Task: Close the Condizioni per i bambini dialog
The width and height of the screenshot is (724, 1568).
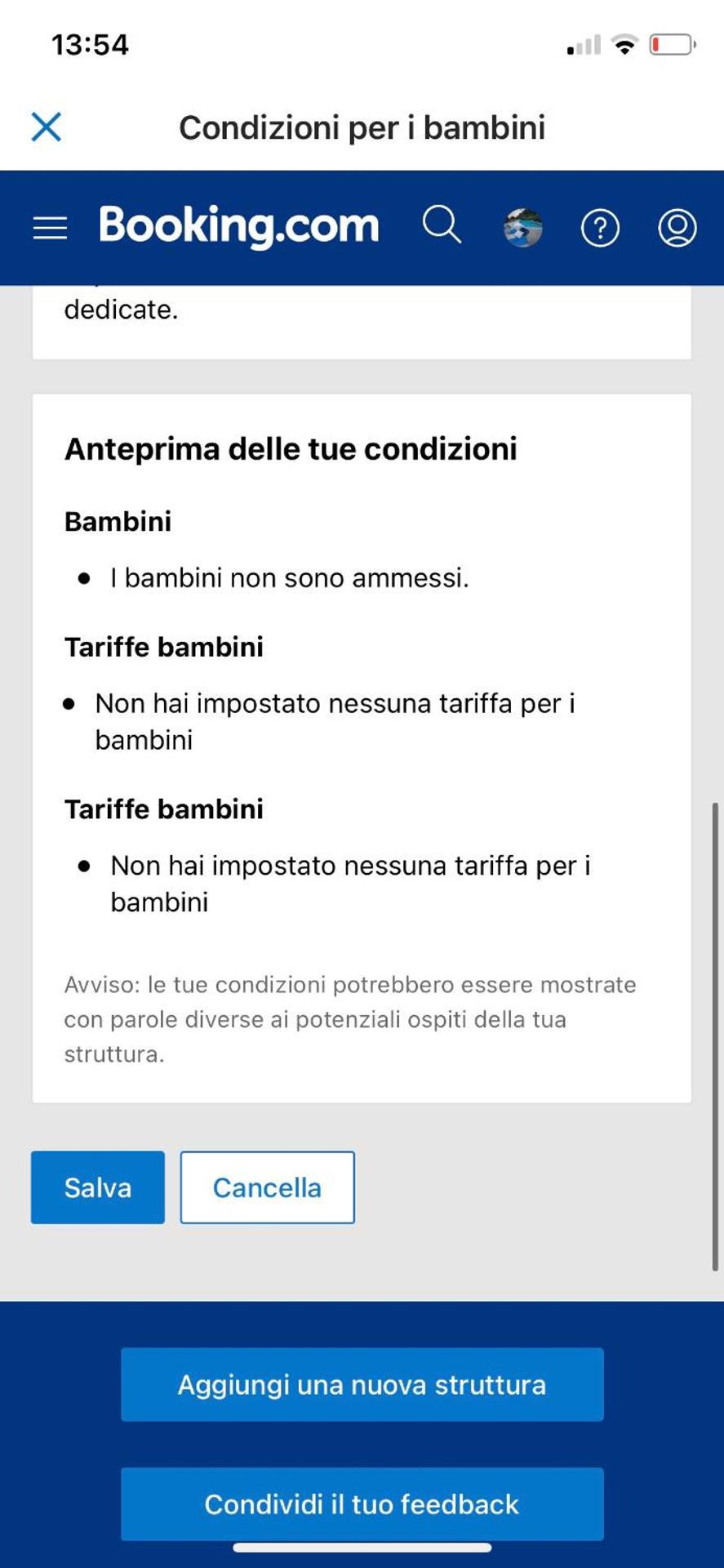Action: (x=47, y=127)
